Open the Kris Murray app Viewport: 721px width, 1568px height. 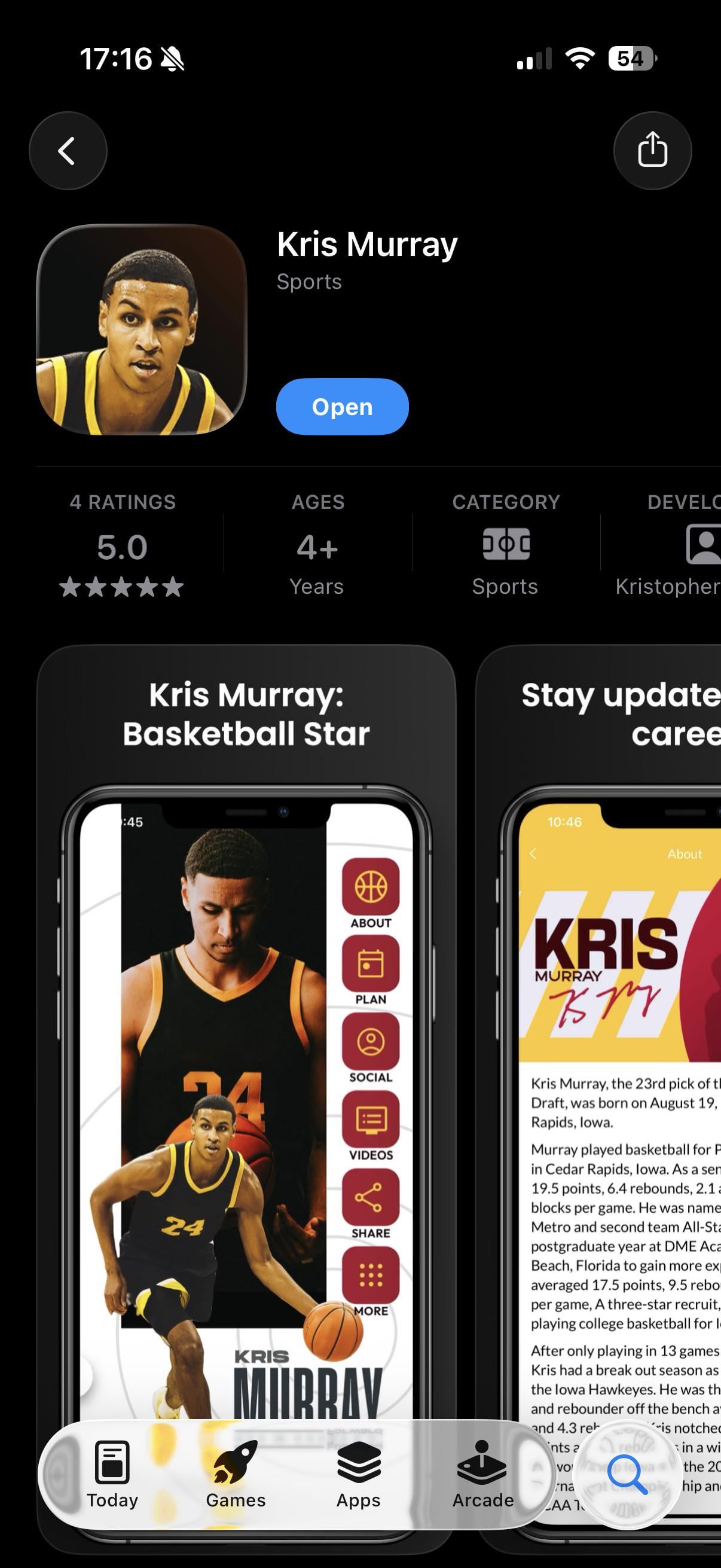[342, 407]
